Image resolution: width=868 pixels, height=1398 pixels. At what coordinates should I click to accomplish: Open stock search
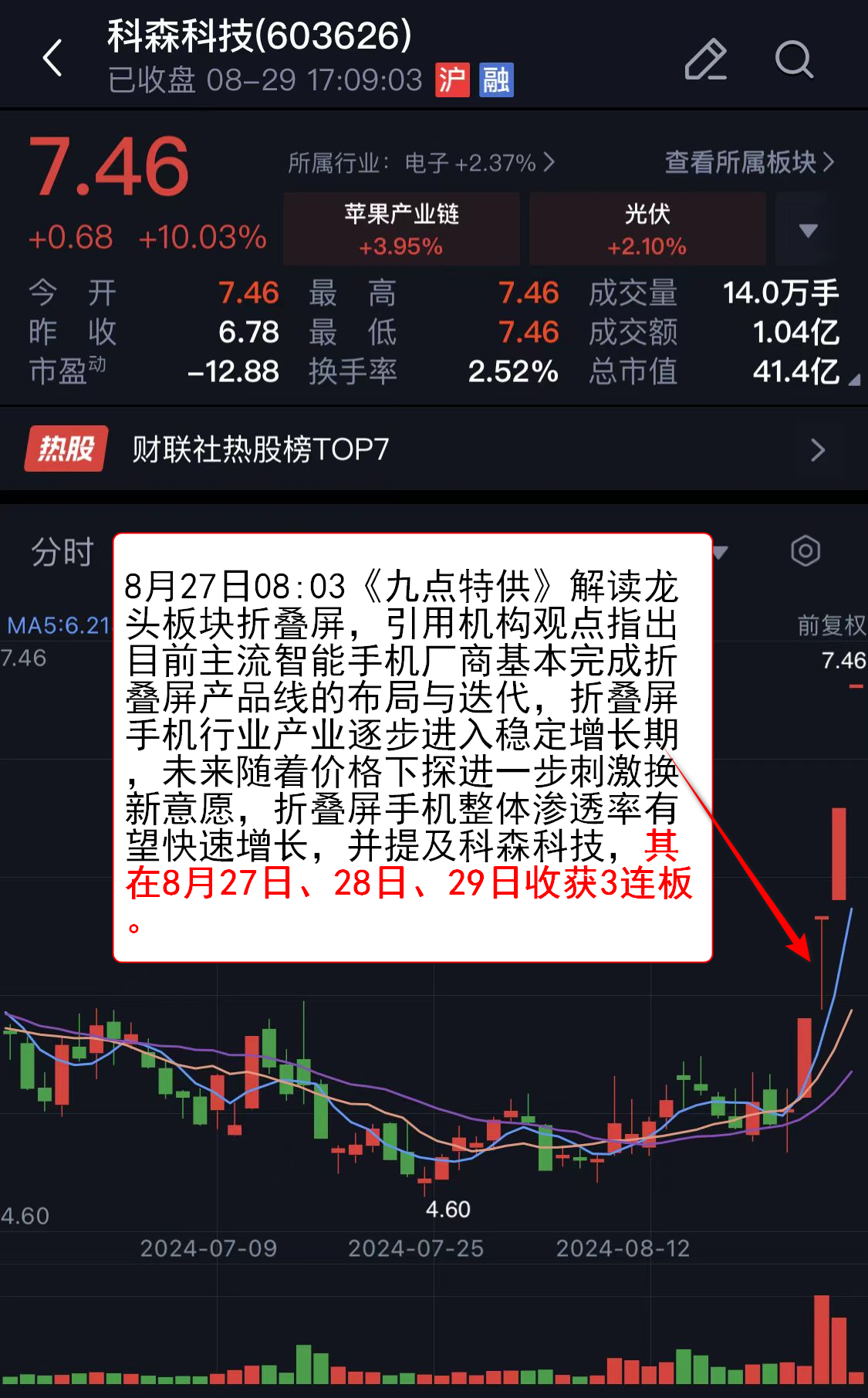coord(793,59)
